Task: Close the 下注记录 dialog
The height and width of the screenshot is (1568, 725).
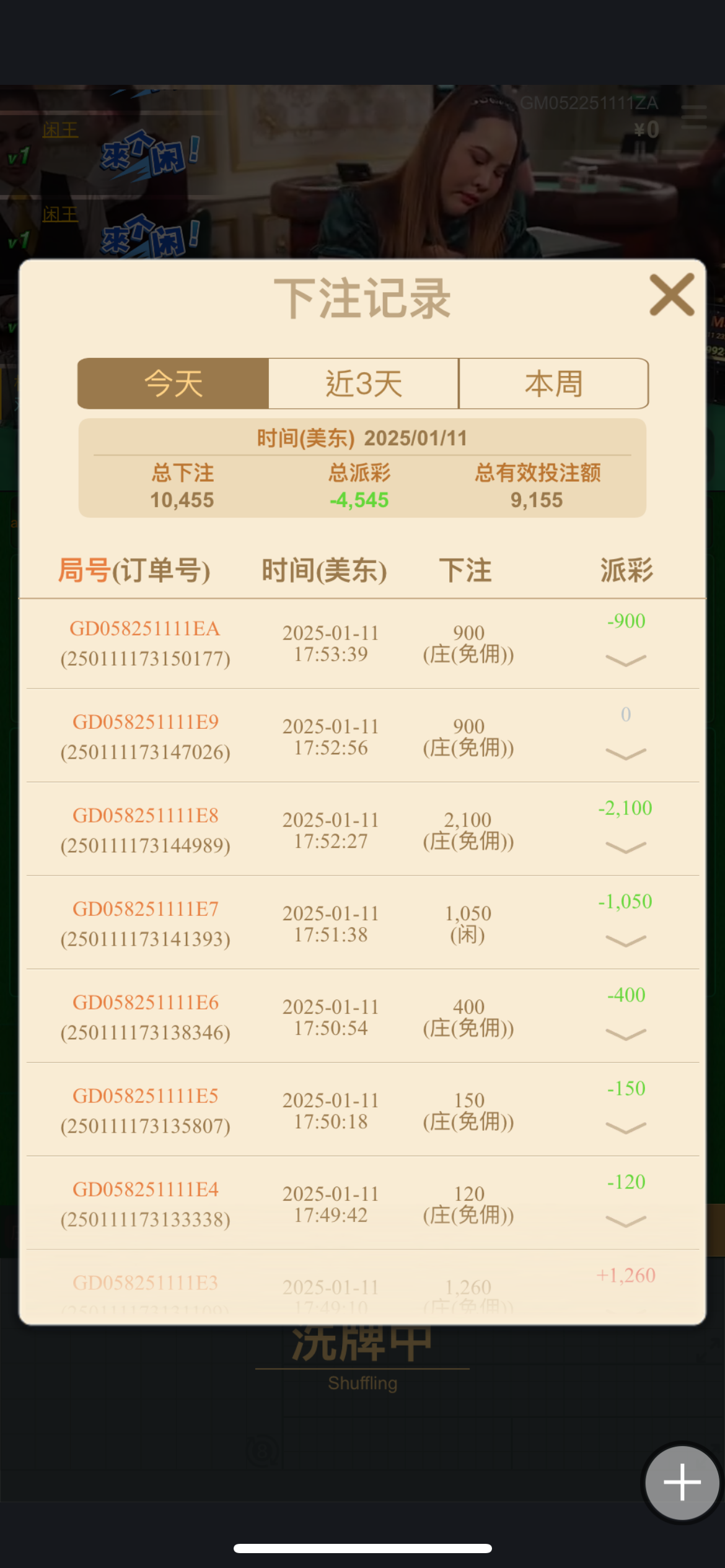Action: 672,295
